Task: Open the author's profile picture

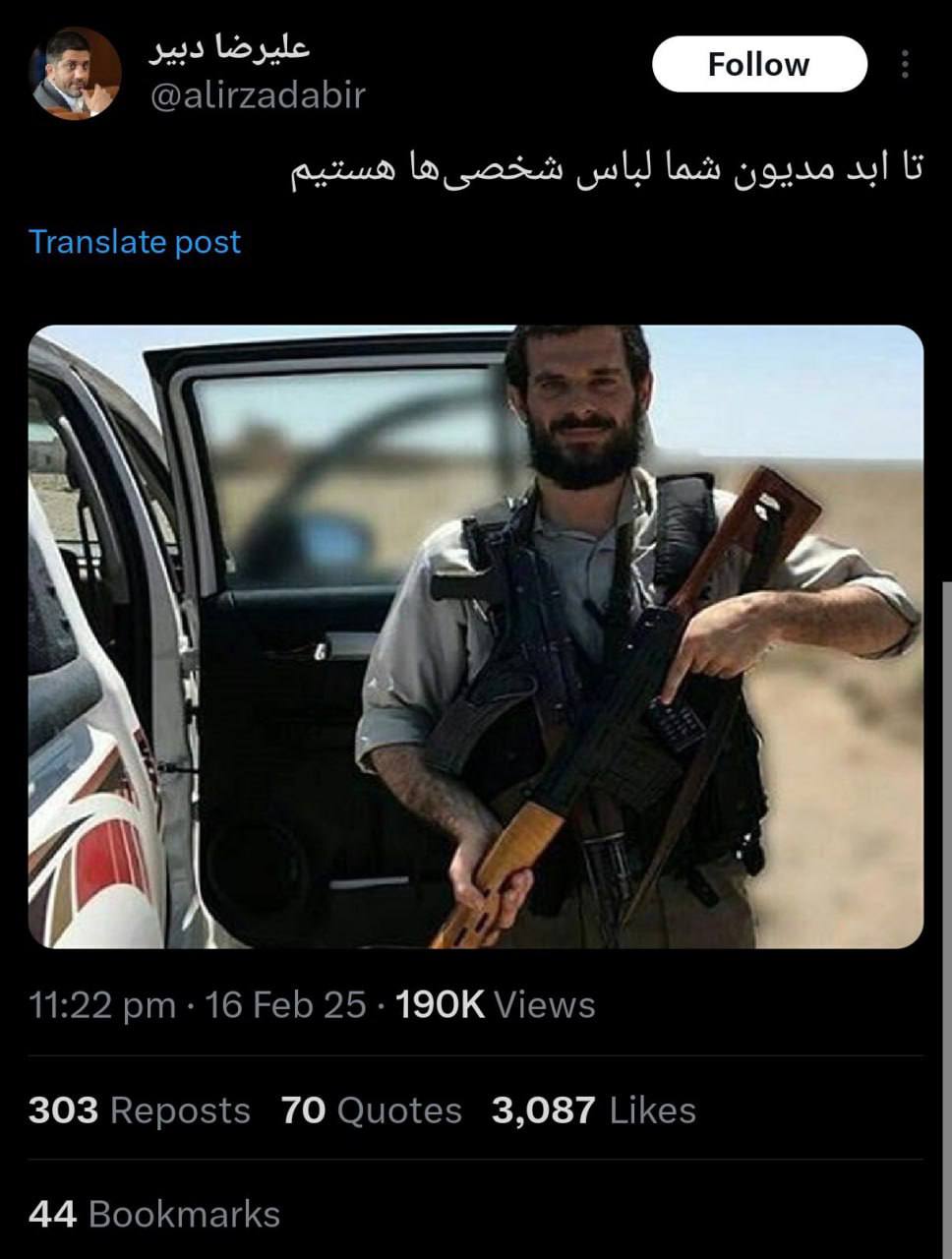Action: point(76,75)
